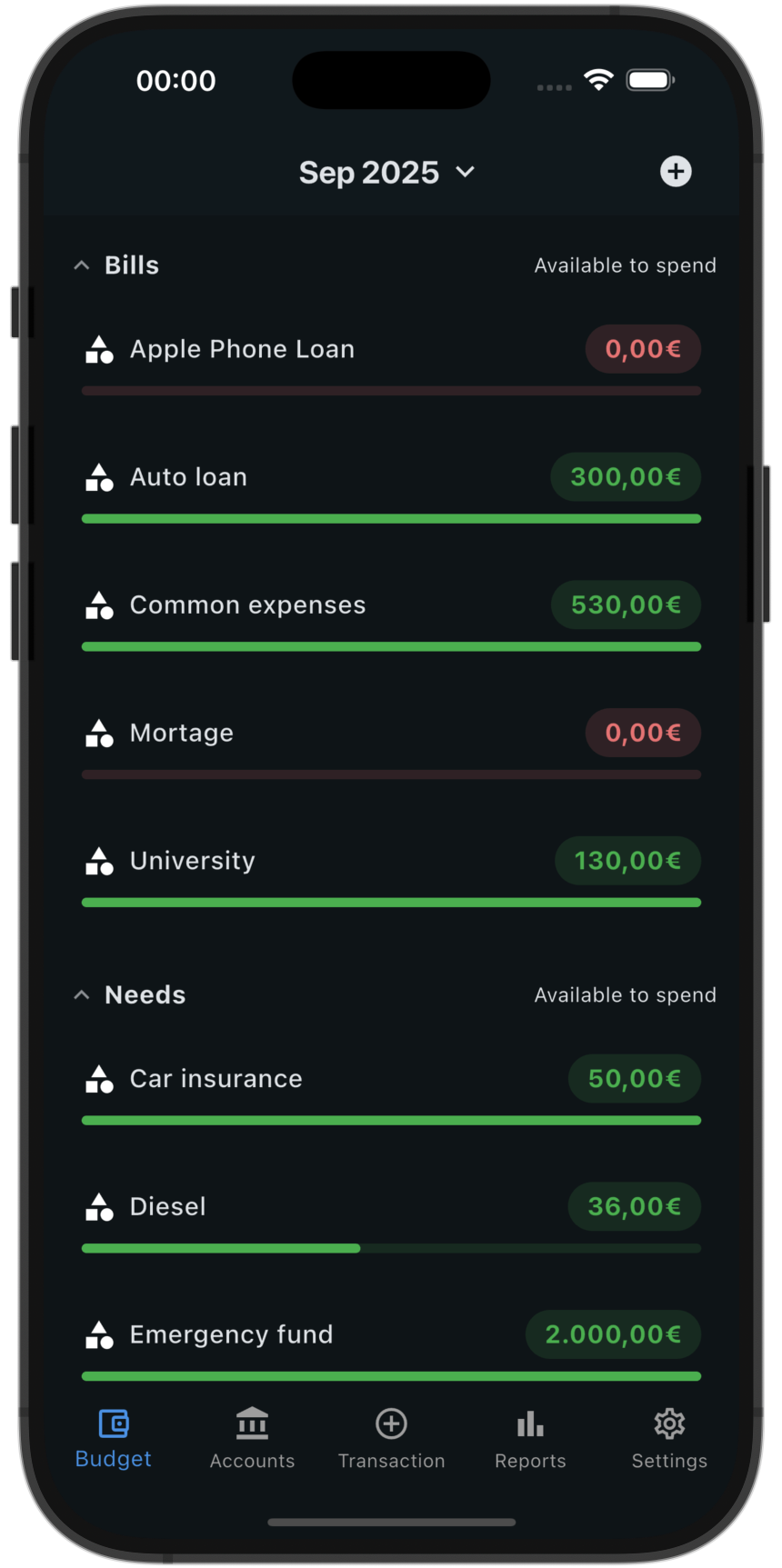Tap the icon beside Car insurance
This screenshot has width=782, height=1568.
tap(99, 1078)
